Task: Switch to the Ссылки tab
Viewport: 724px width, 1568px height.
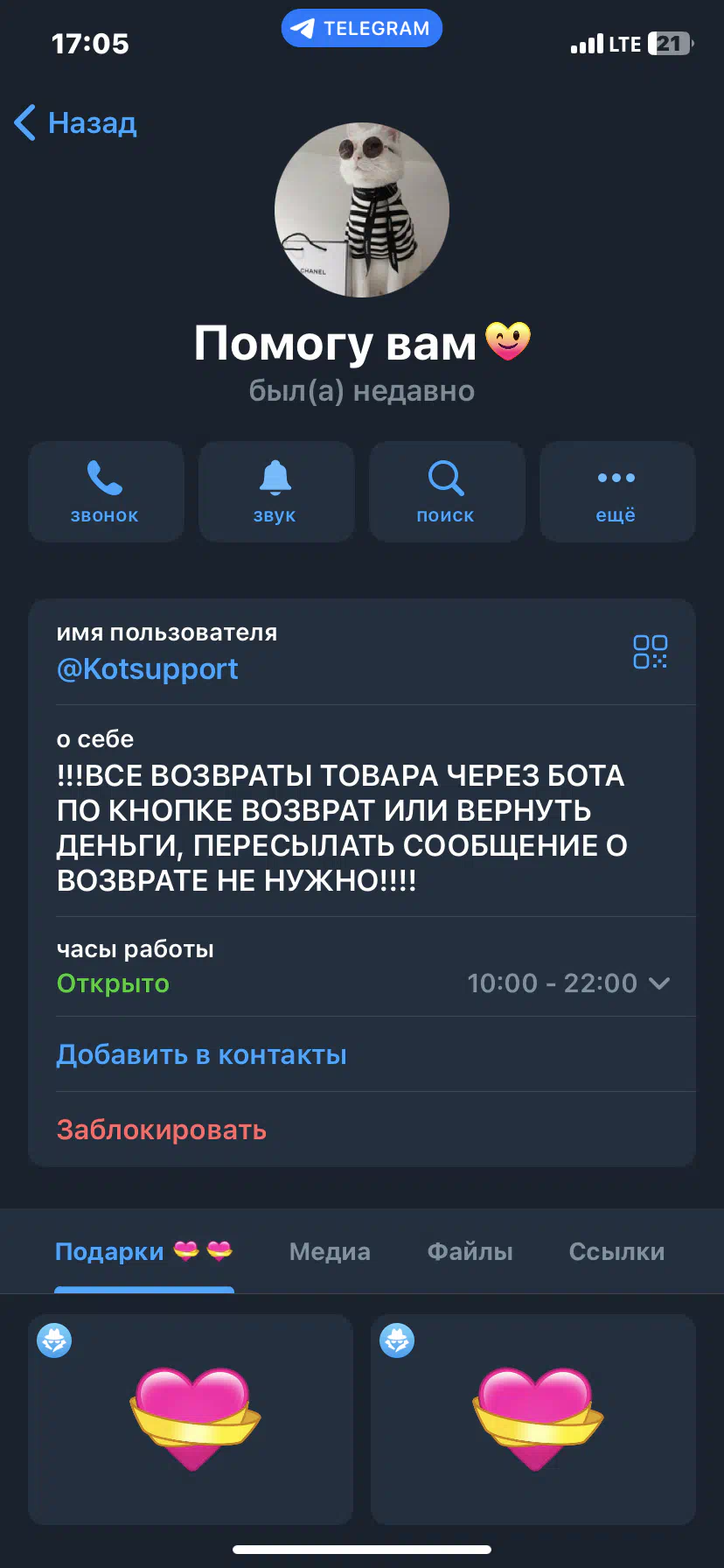Action: pos(616,1252)
